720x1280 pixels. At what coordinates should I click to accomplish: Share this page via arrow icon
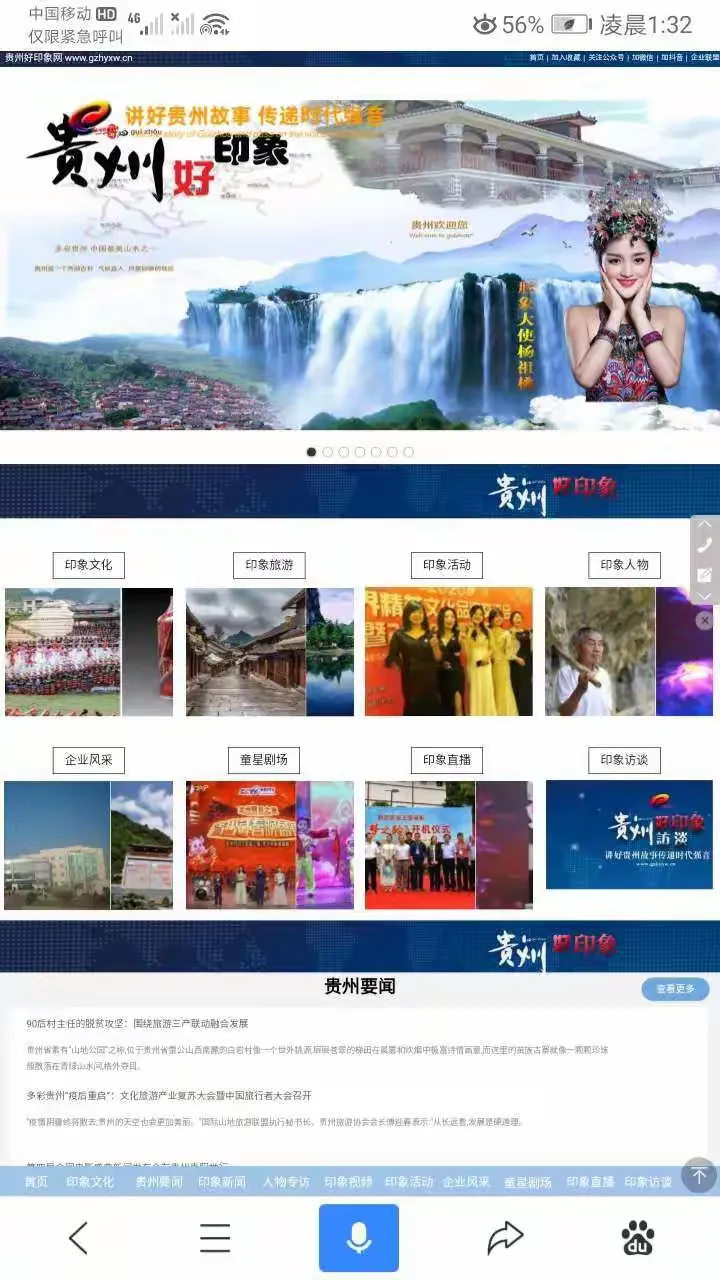(x=505, y=1238)
